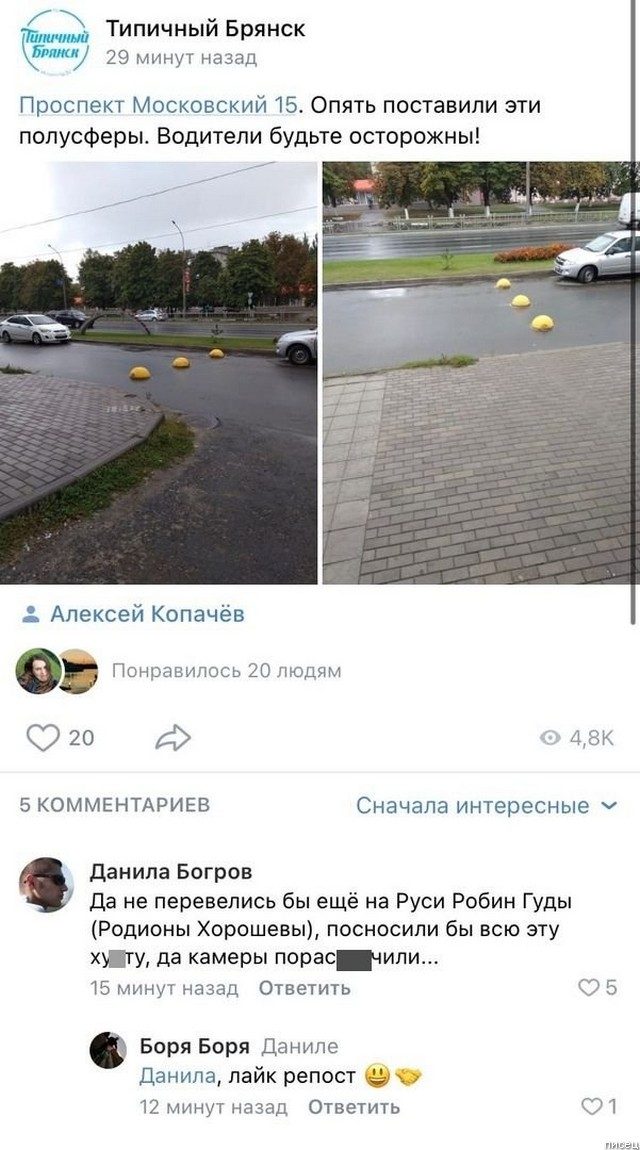This screenshot has height=1150, width=640.
Task: Open the right sidewalk photo
Action: (x=480, y=373)
